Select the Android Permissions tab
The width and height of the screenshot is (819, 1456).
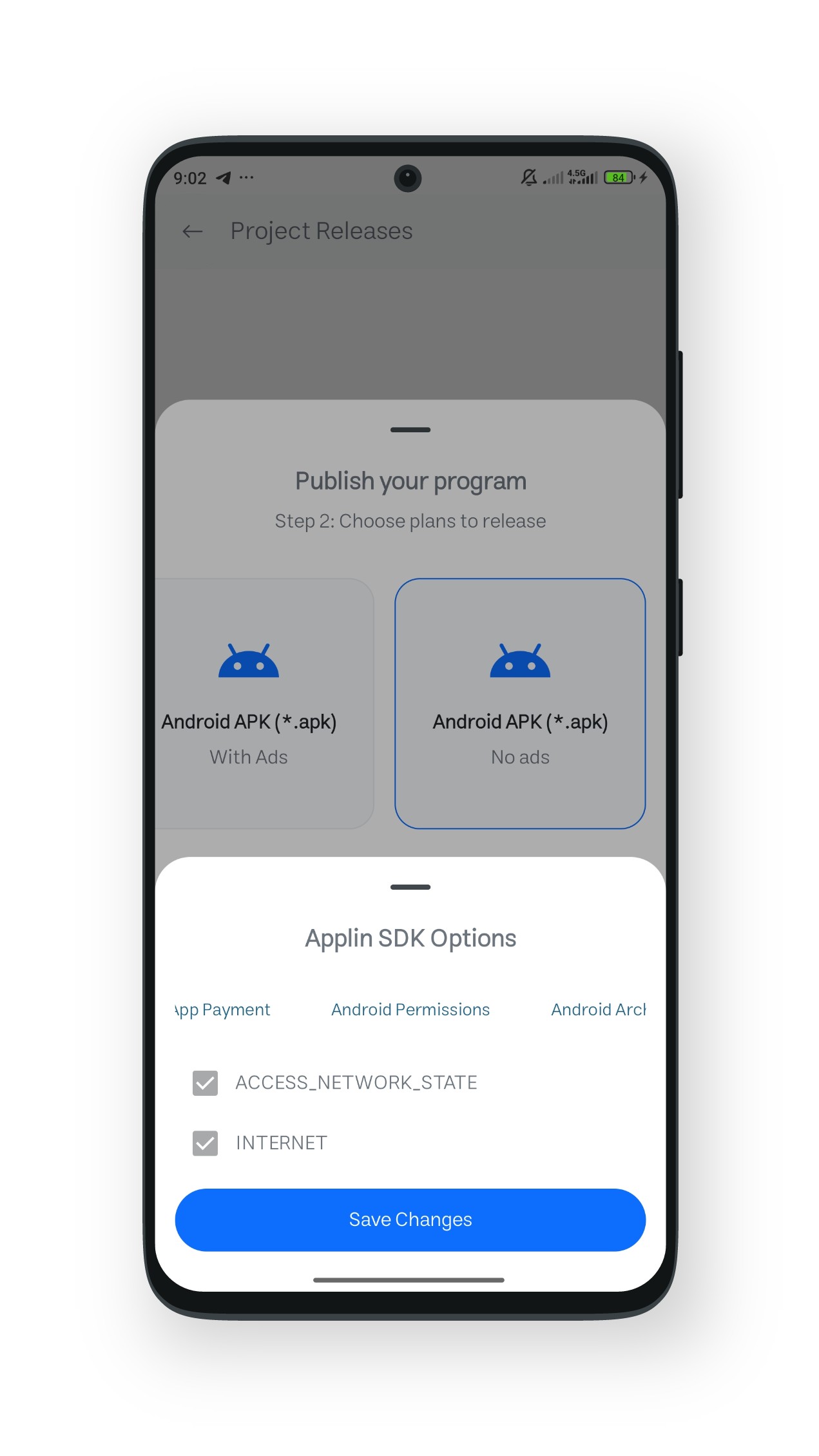(x=410, y=1010)
